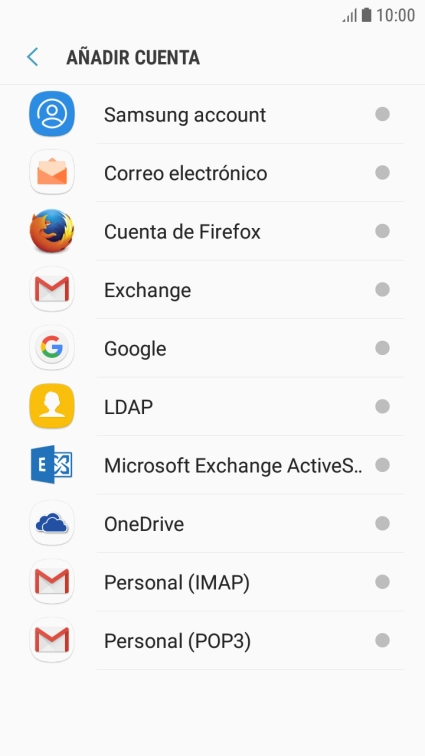Add a Samsung account
Screen dimensions: 425x756
coord(212,114)
